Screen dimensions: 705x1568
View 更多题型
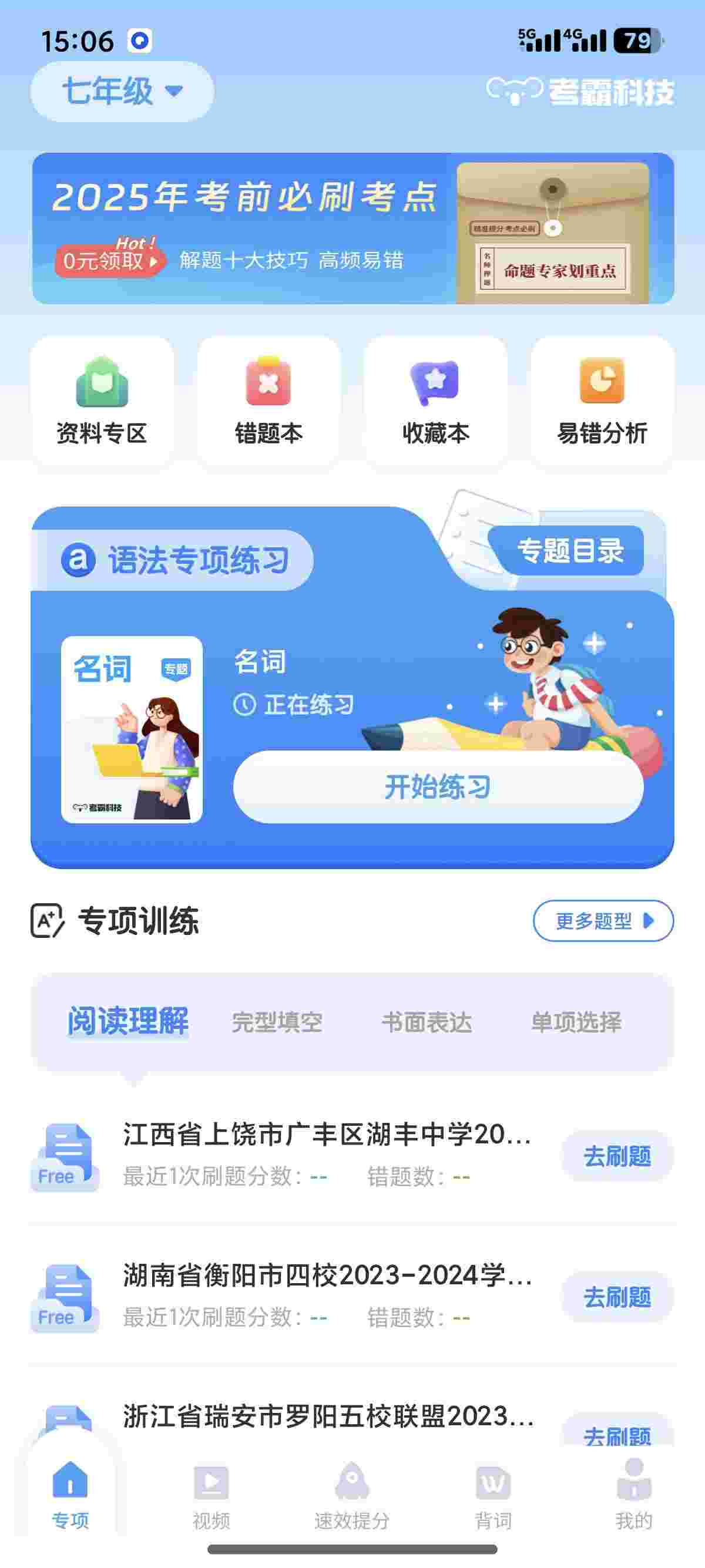(x=603, y=920)
